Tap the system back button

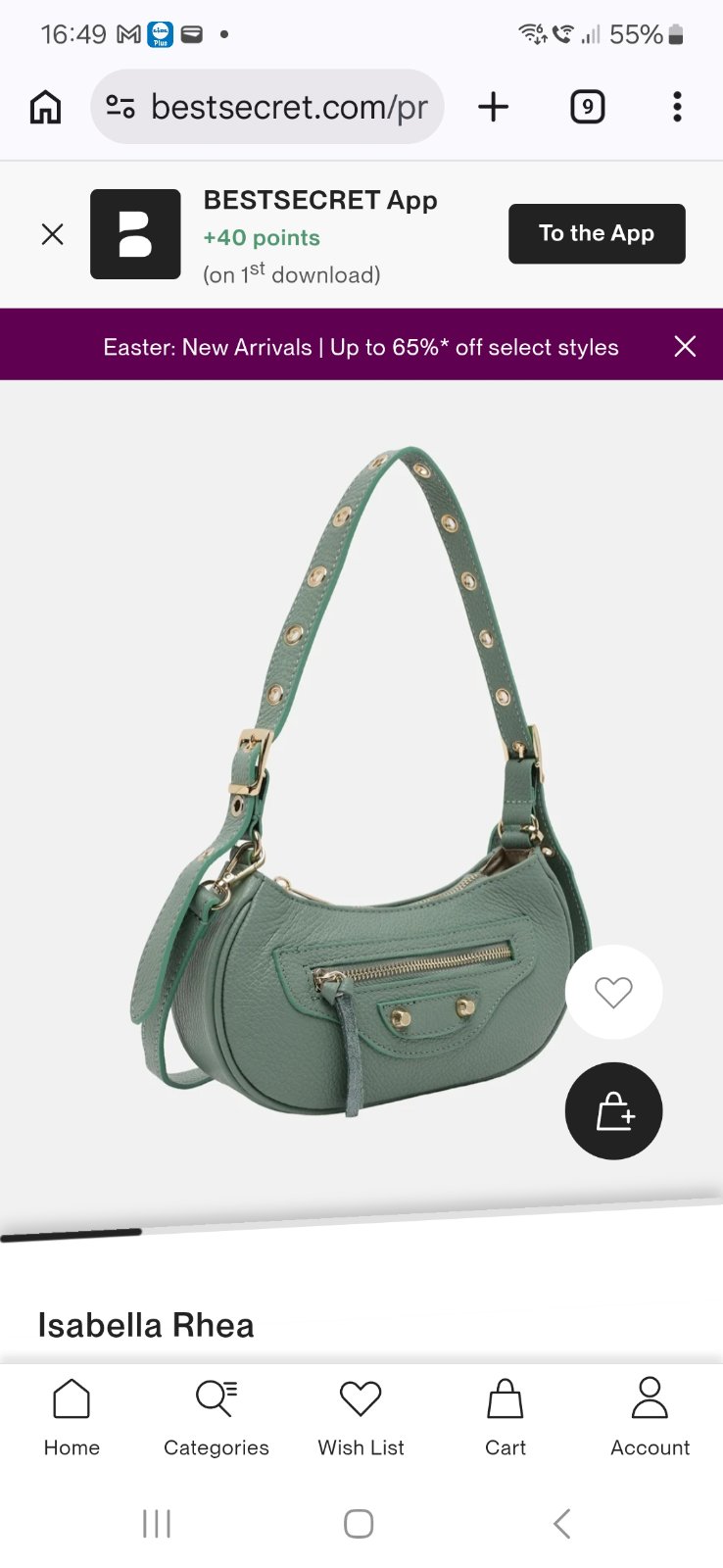[561, 1524]
